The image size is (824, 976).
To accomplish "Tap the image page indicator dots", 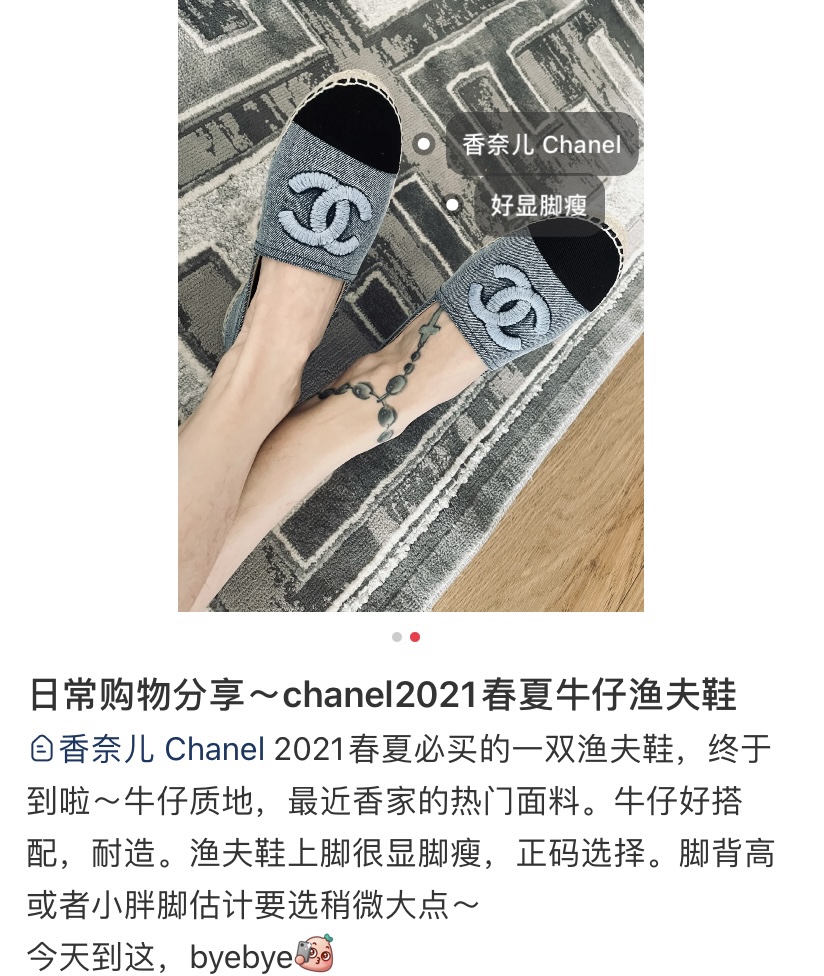I will (406, 637).
